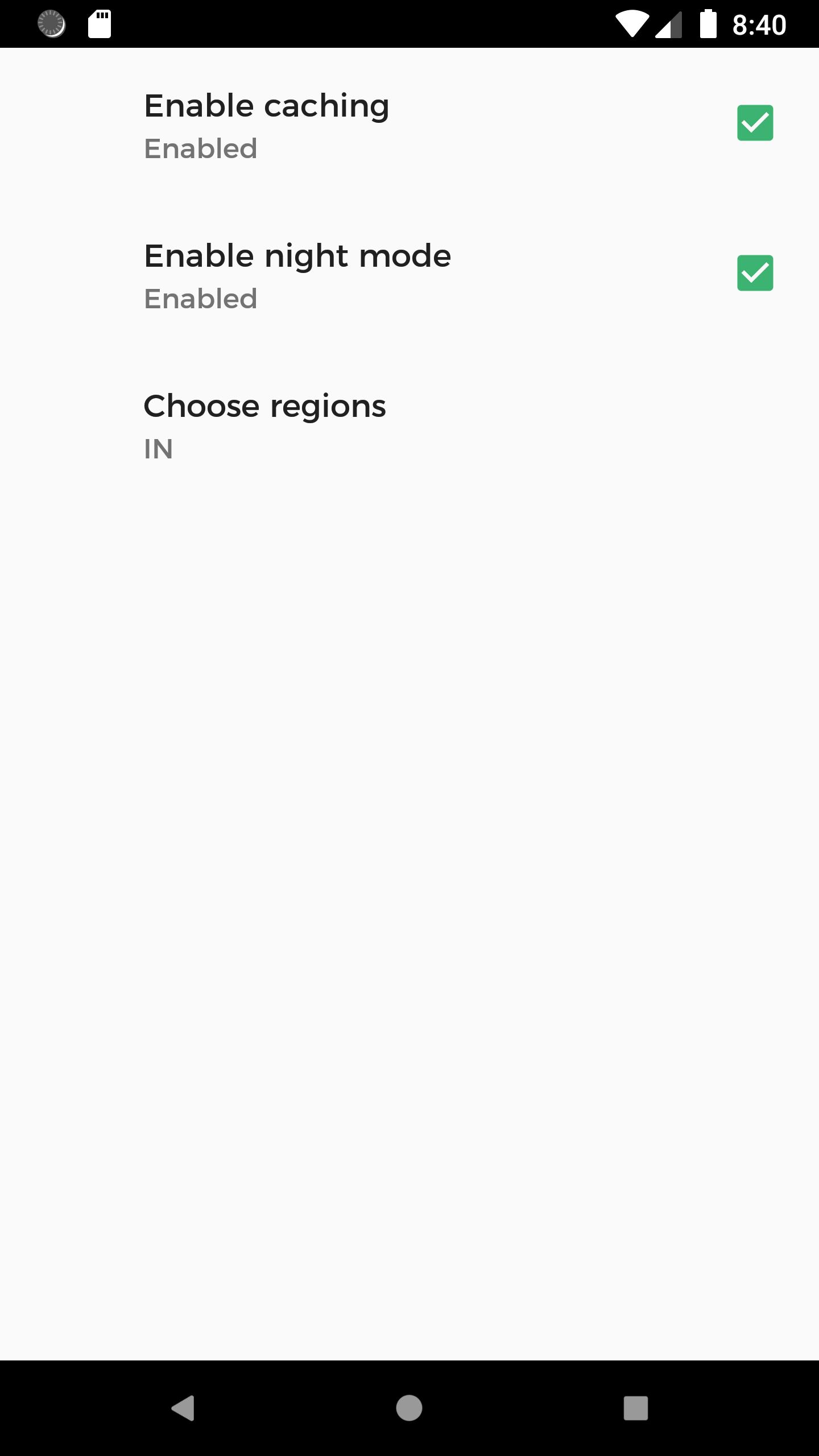Go back using the system back button
The width and height of the screenshot is (819, 1456).
pos(183,1408)
